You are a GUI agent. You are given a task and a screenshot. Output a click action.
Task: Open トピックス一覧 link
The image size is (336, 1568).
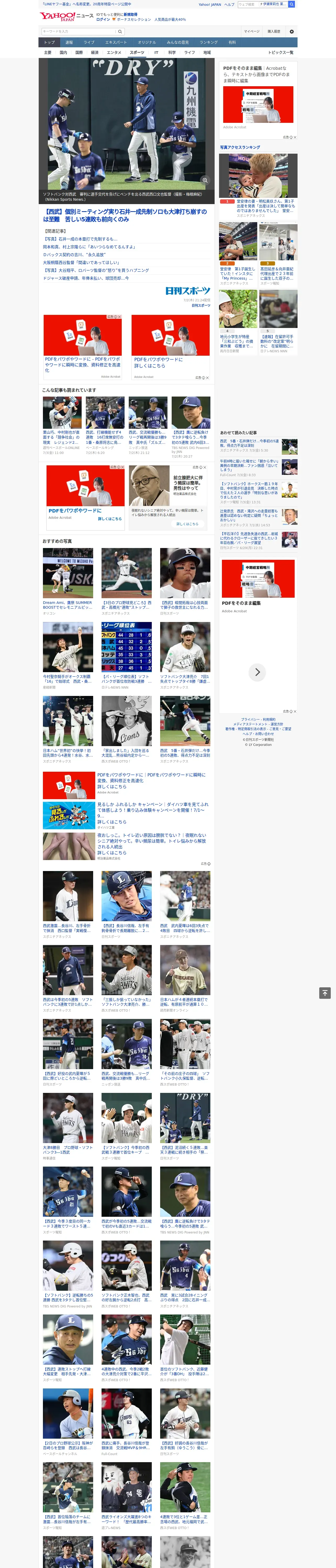pos(281,52)
